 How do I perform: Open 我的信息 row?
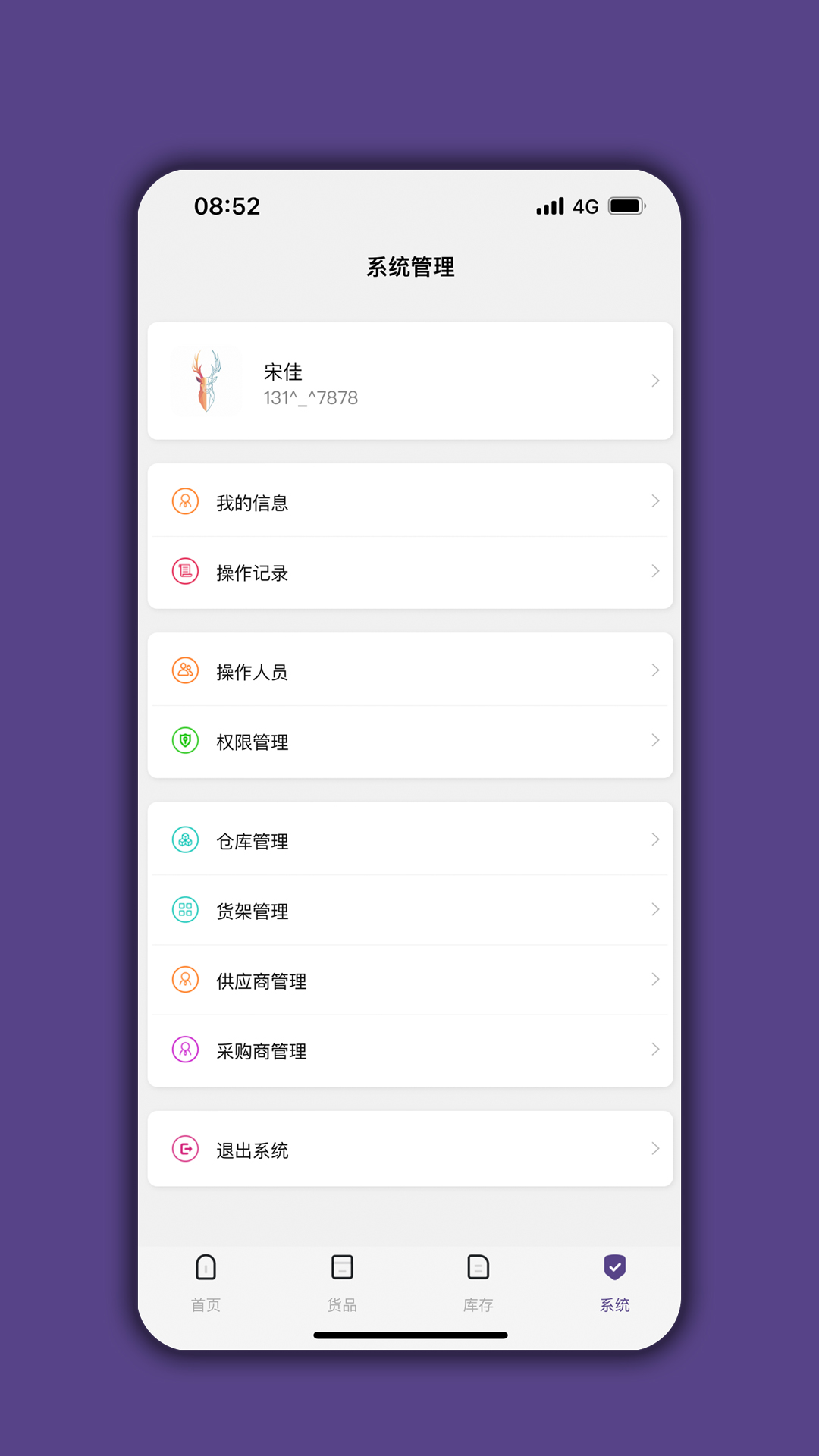409,501
